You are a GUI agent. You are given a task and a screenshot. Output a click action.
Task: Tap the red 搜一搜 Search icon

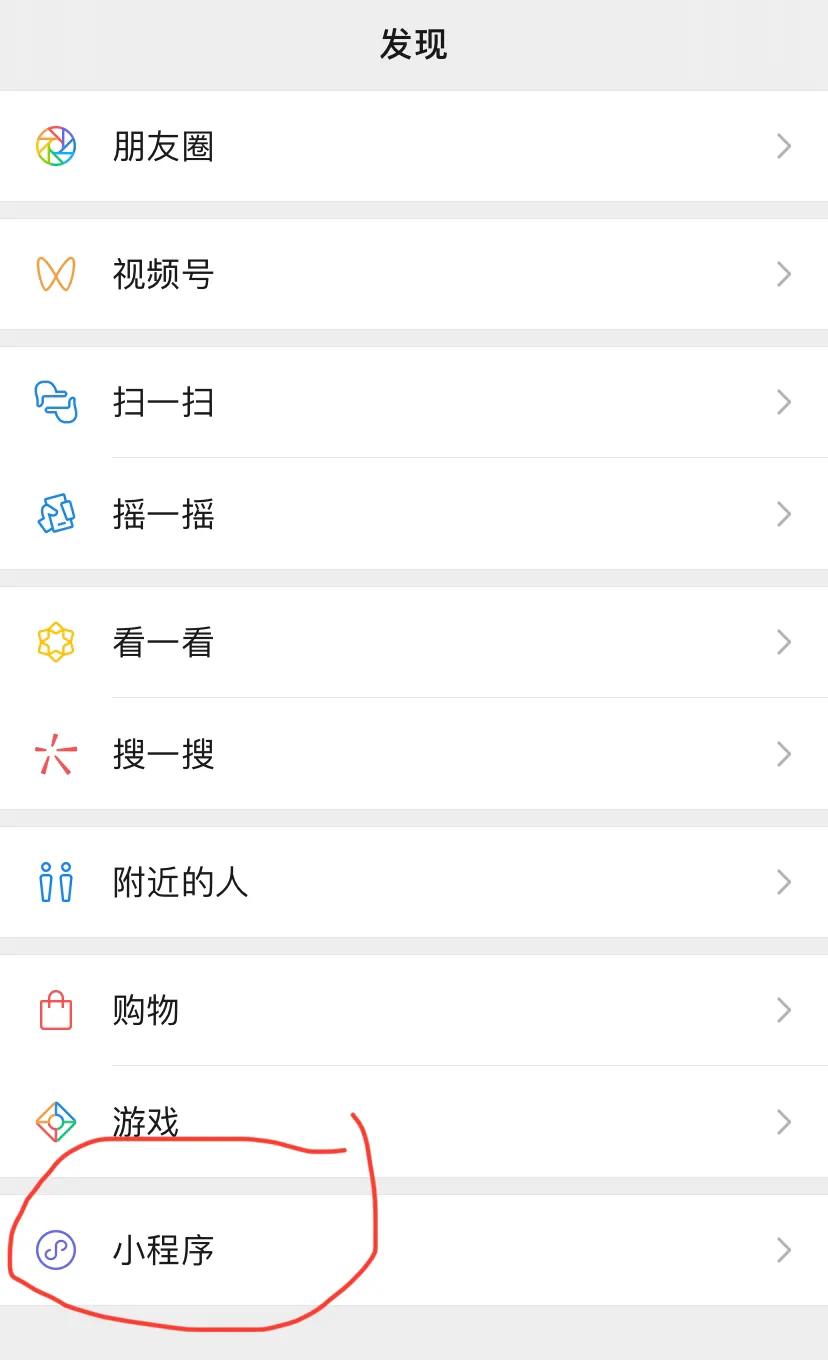55,754
